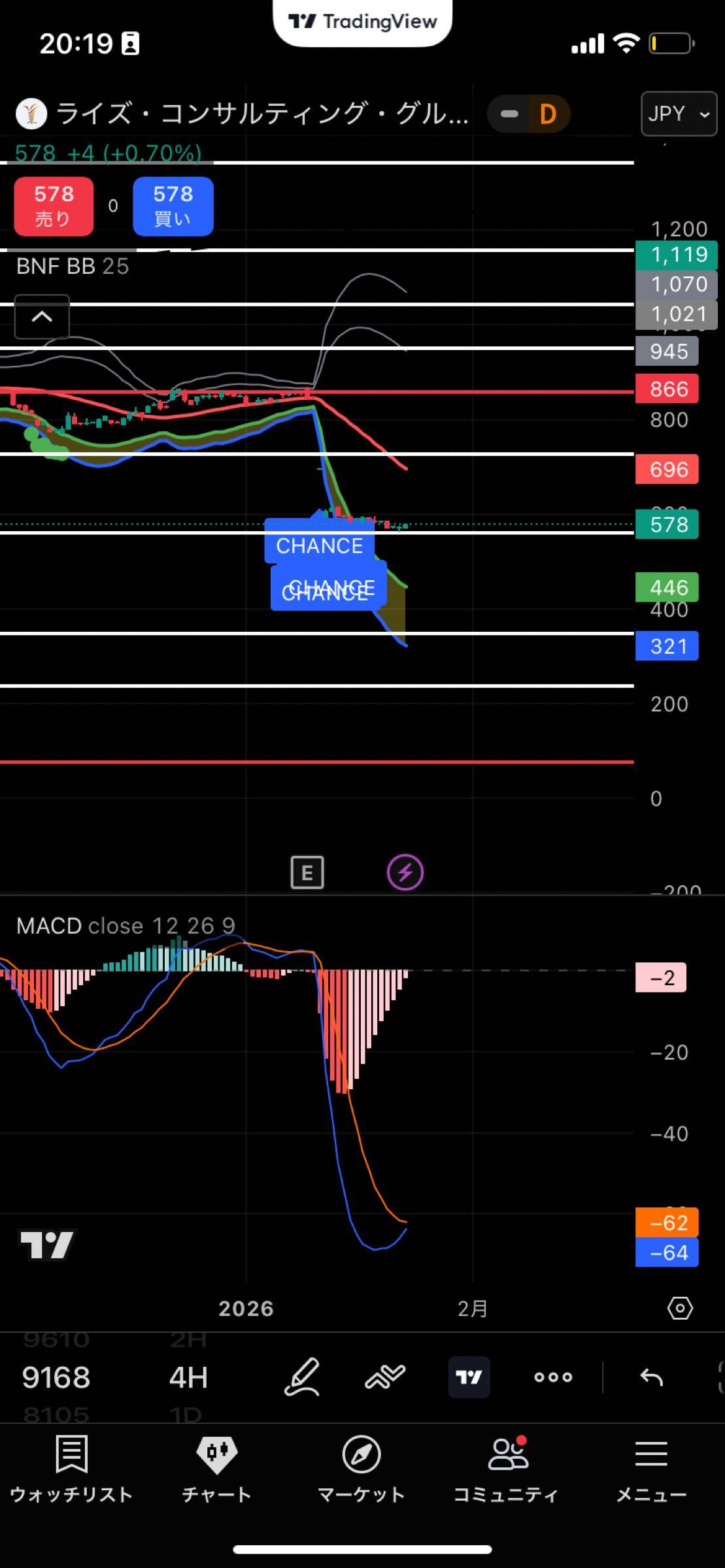Tap the blue 578 buy button
The height and width of the screenshot is (1568, 725).
click(173, 206)
